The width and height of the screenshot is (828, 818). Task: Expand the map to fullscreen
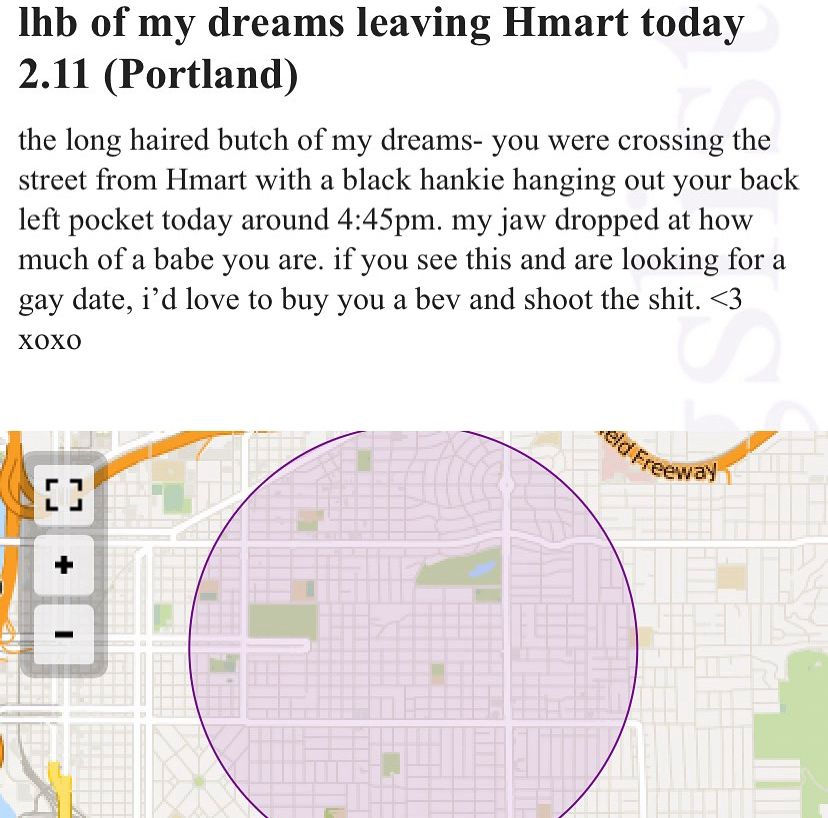click(x=63, y=495)
